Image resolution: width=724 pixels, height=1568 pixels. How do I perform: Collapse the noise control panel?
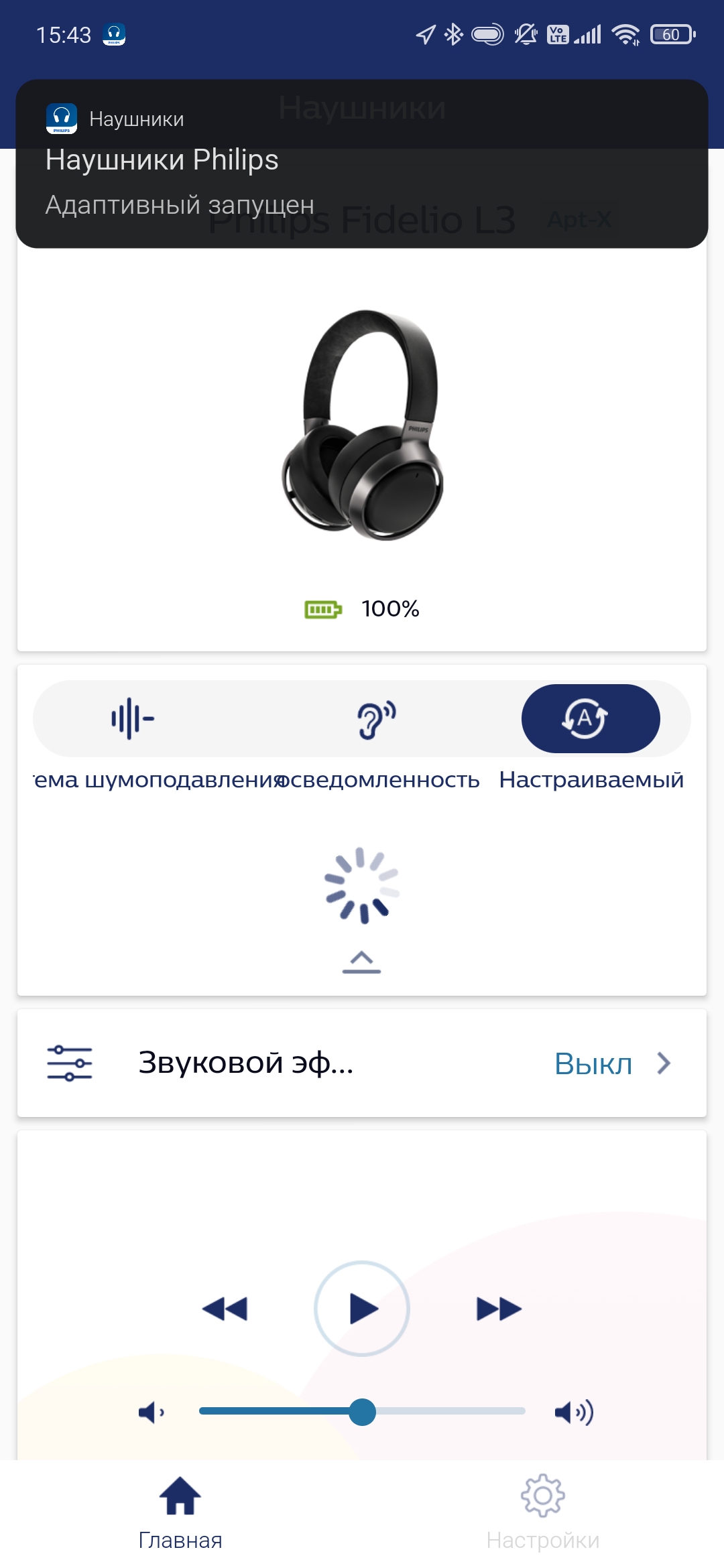pyautogui.click(x=361, y=962)
